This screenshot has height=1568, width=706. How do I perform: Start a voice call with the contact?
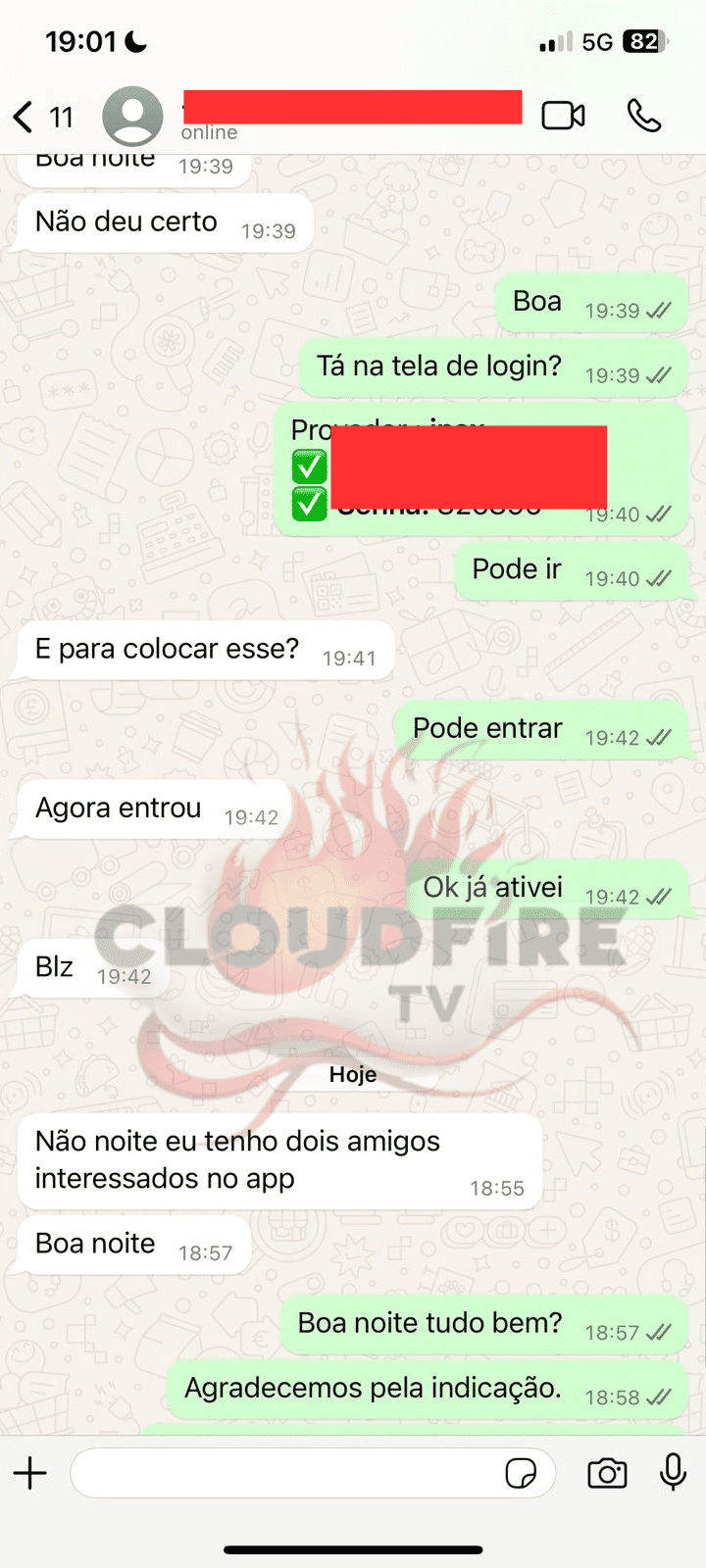[644, 116]
